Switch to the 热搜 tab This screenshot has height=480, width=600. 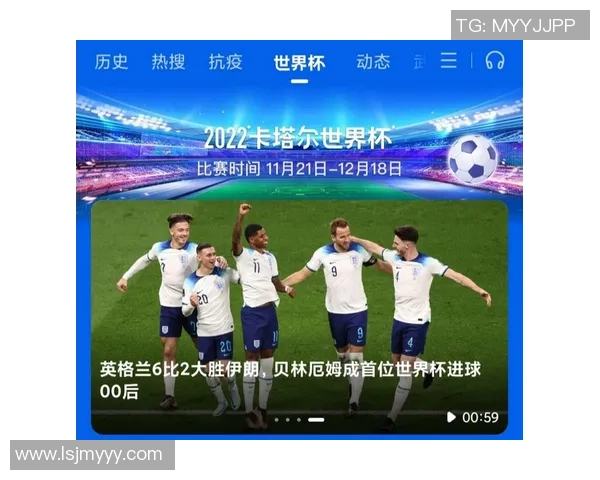pyautogui.click(x=168, y=62)
